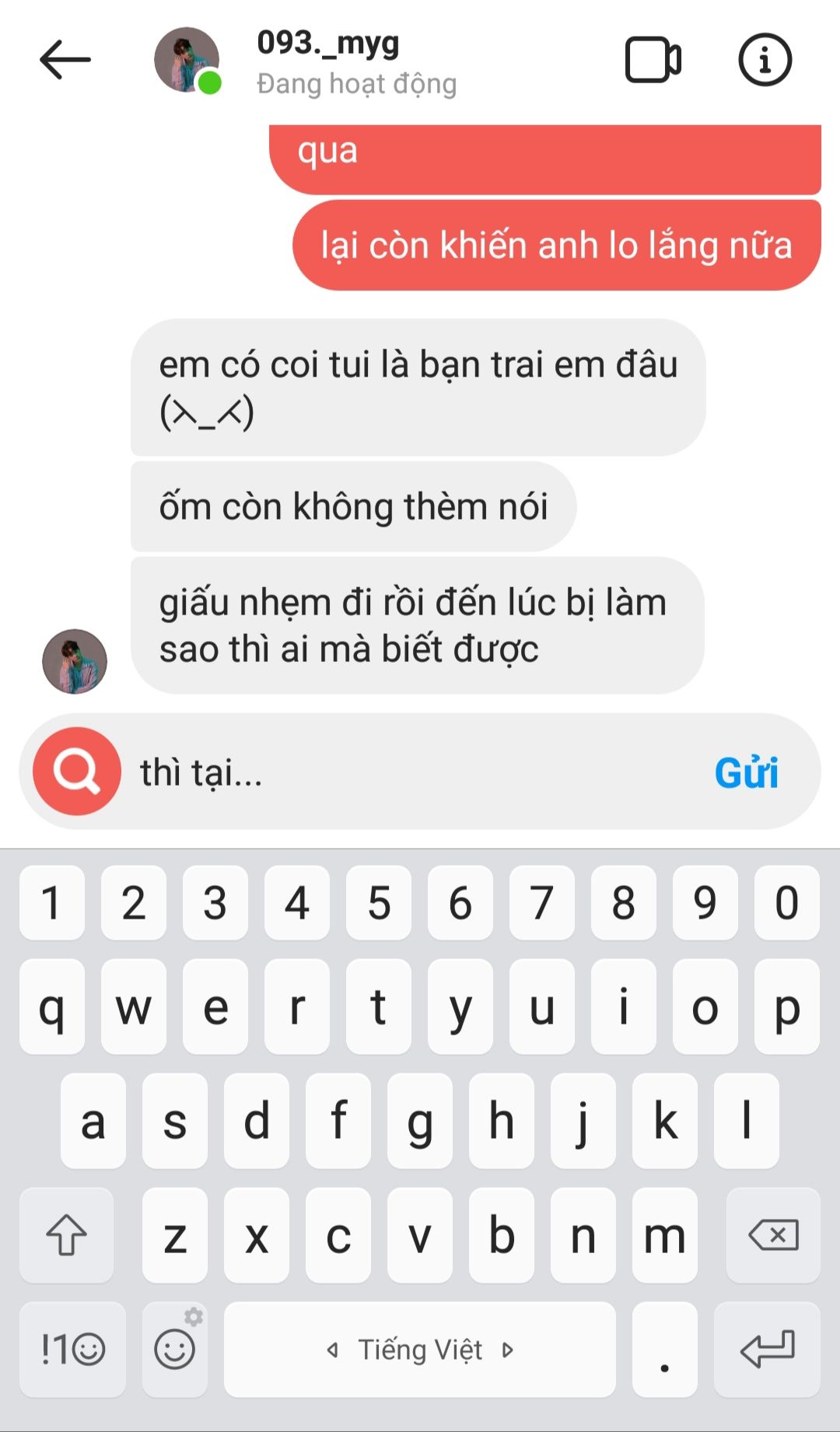Image resolution: width=840 pixels, height=1432 pixels.
Task: Start a video call with 093._myg
Action: [653, 60]
